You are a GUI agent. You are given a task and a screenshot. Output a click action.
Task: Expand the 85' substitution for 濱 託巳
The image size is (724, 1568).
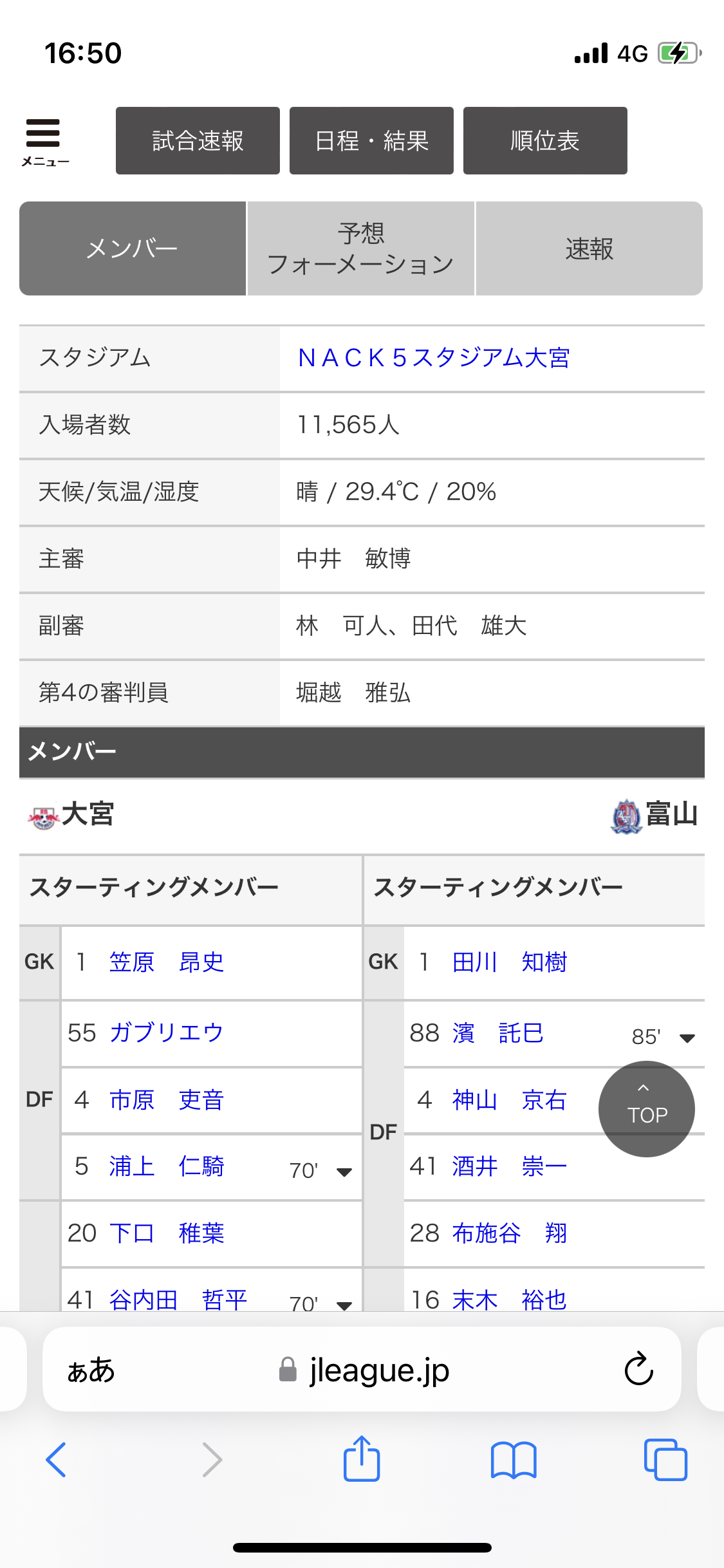pos(687,1038)
